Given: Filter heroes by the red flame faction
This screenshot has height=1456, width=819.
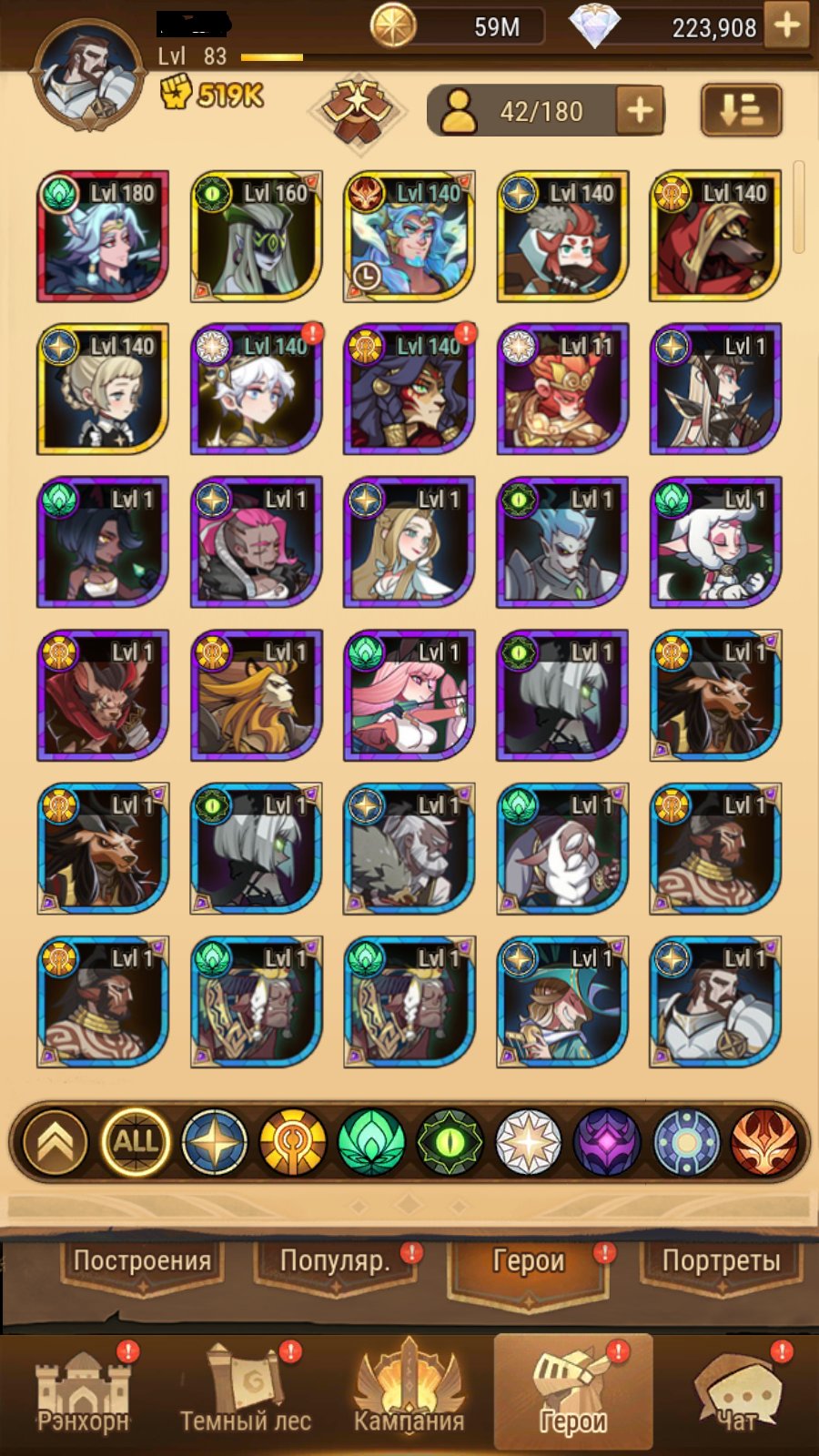Looking at the screenshot, I should click(764, 1141).
